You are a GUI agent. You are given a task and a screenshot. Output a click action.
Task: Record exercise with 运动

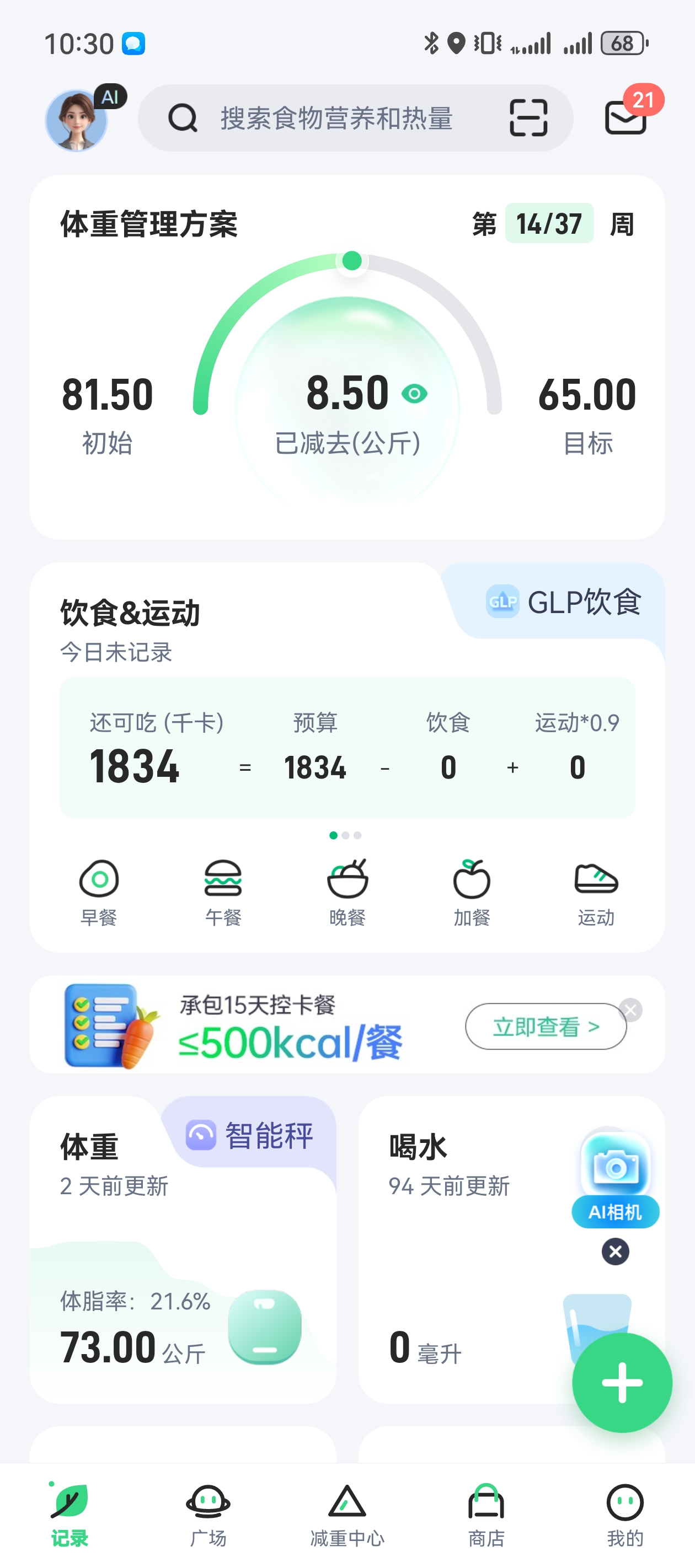pyautogui.click(x=596, y=892)
